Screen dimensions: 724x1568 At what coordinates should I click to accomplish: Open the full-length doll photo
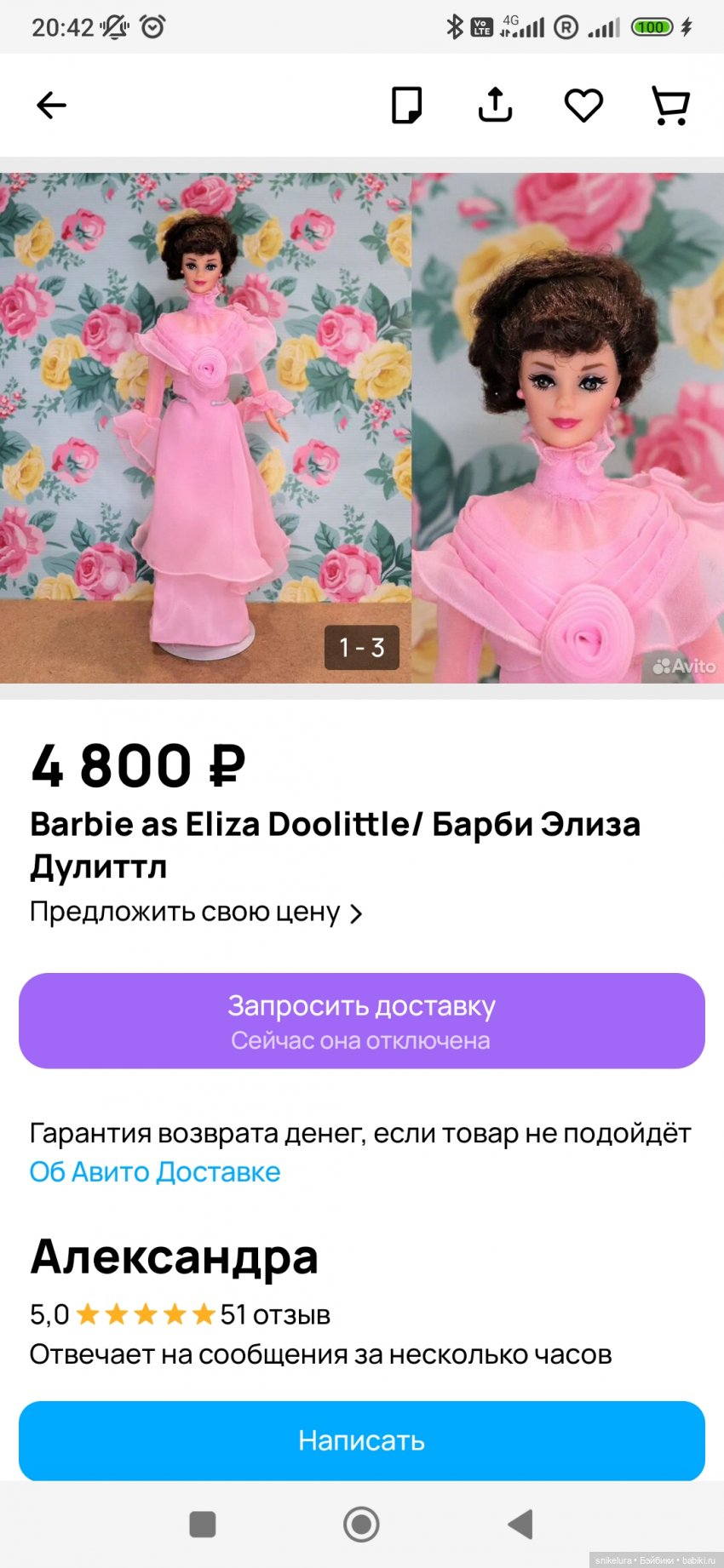pos(204,426)
